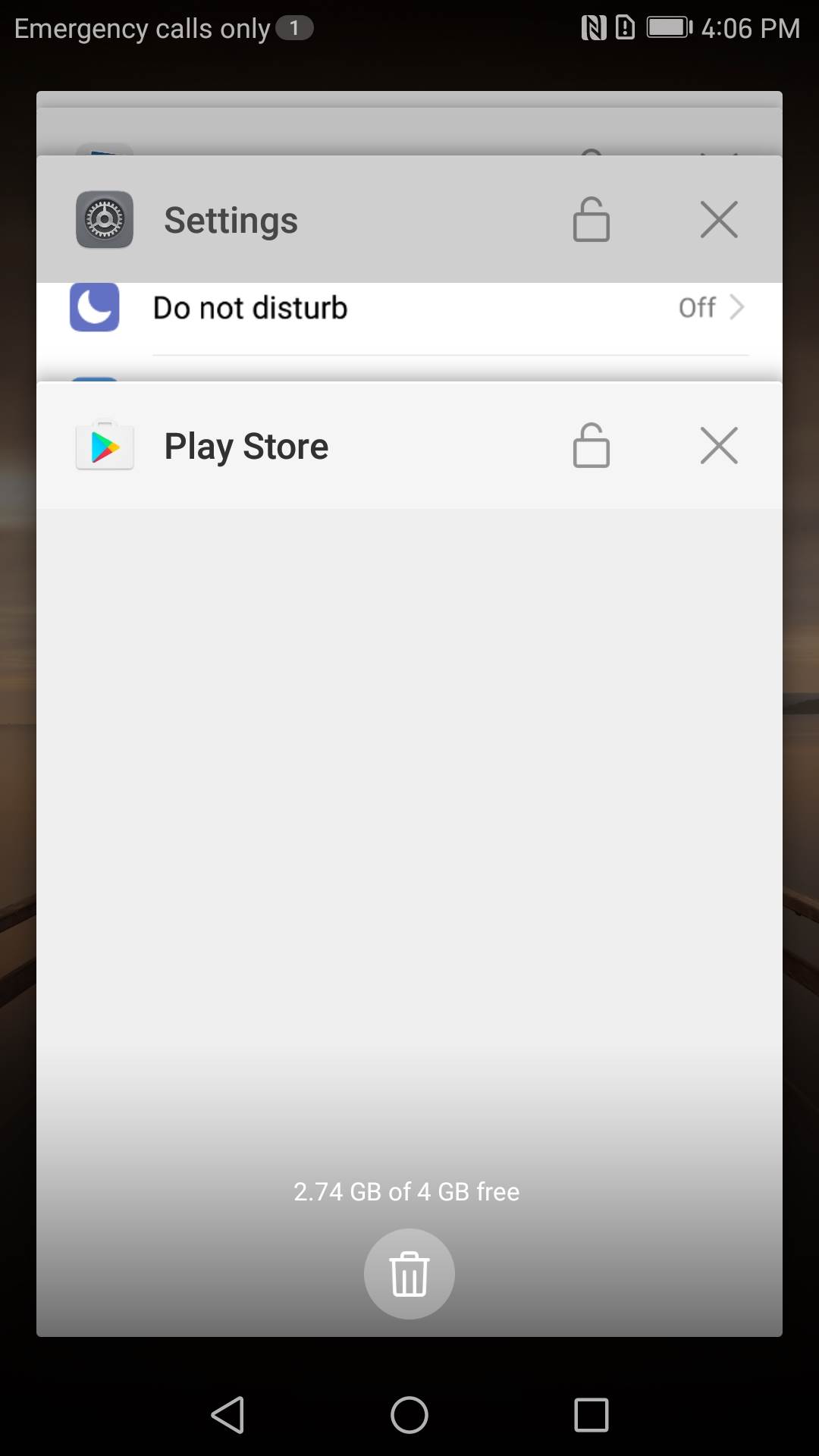Close the Play Store app card
The height and width of the screenshot is (1456, 819).
pos(718,446)
